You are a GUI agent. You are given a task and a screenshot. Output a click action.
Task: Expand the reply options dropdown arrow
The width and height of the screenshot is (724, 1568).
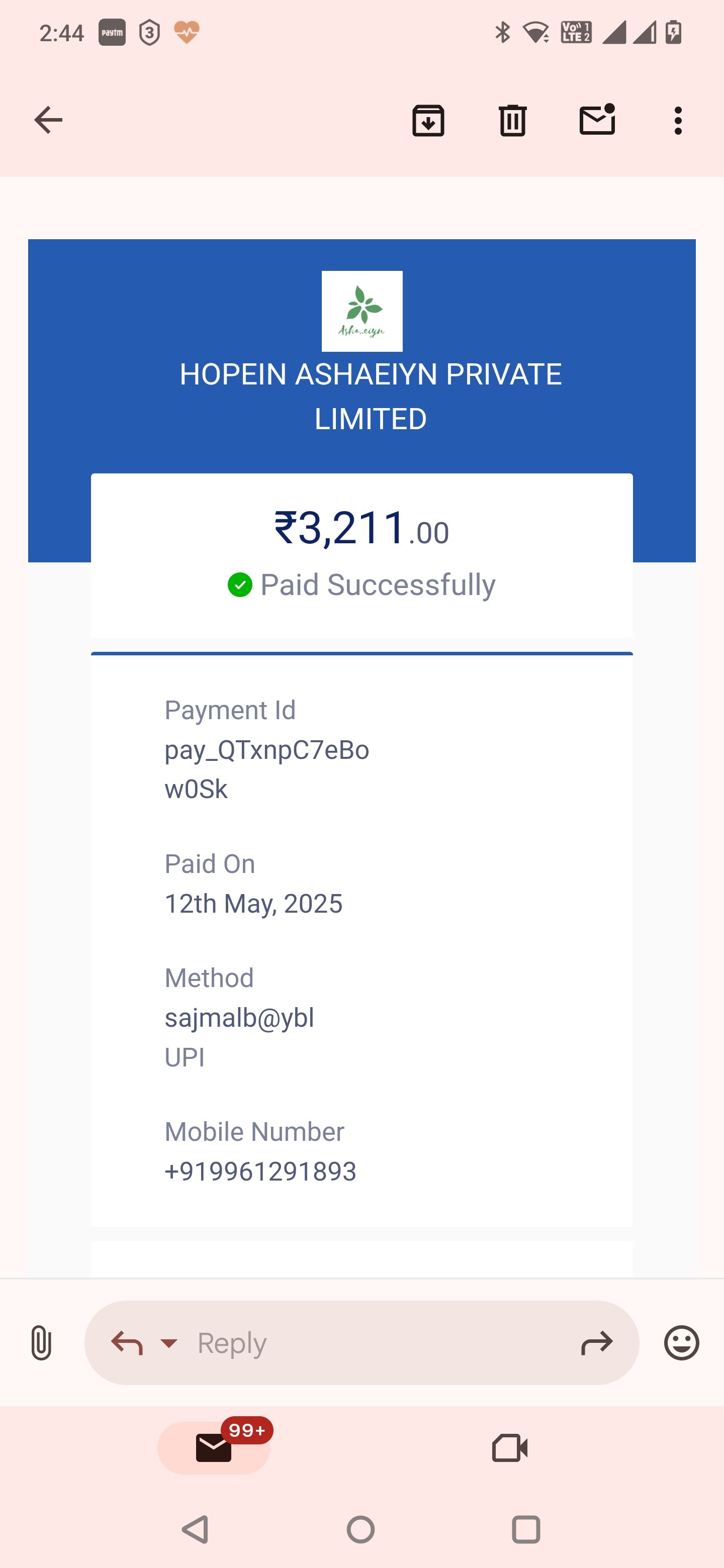168,1343
